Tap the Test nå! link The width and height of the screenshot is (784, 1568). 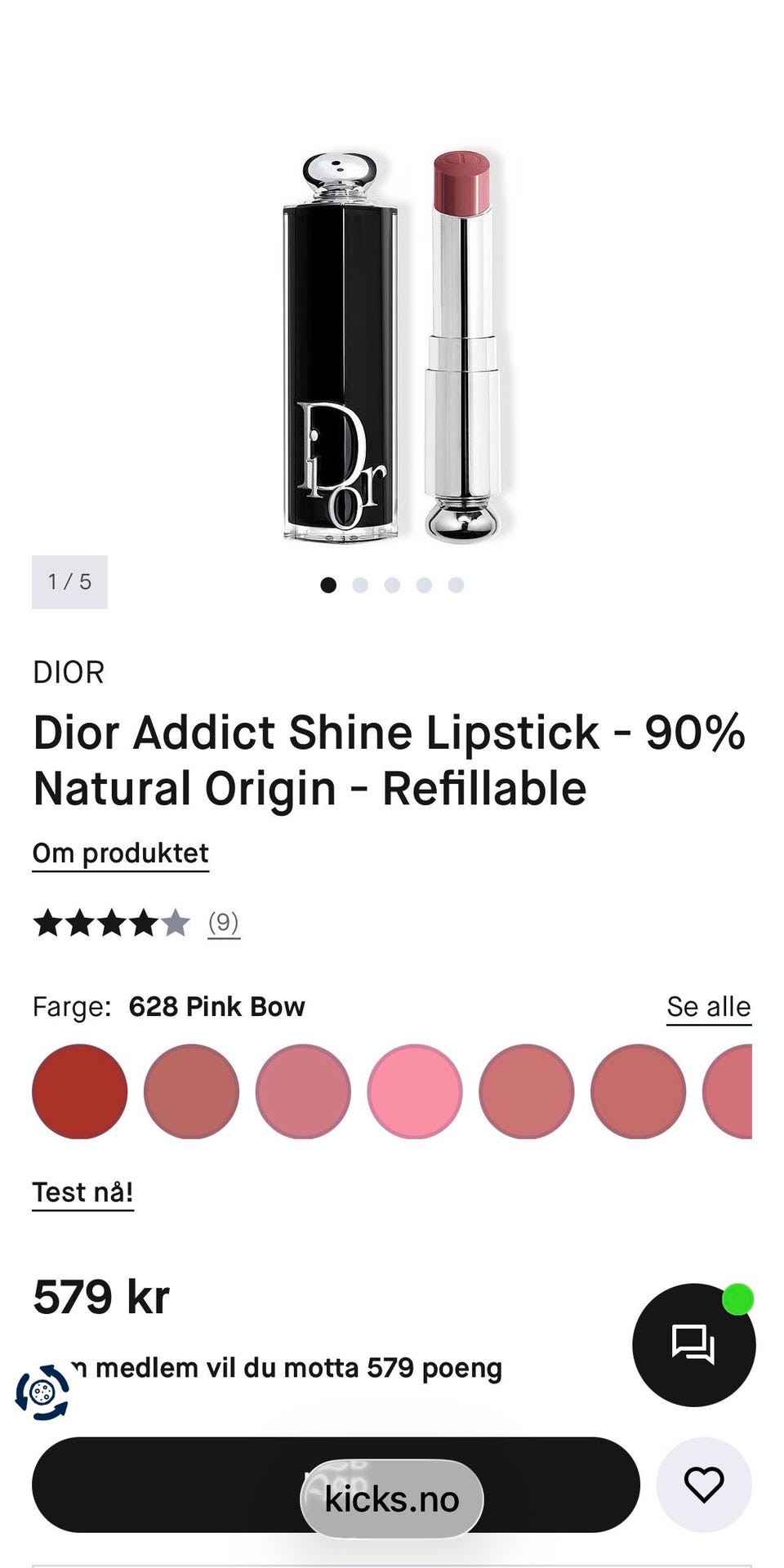tap(82, 1192)
